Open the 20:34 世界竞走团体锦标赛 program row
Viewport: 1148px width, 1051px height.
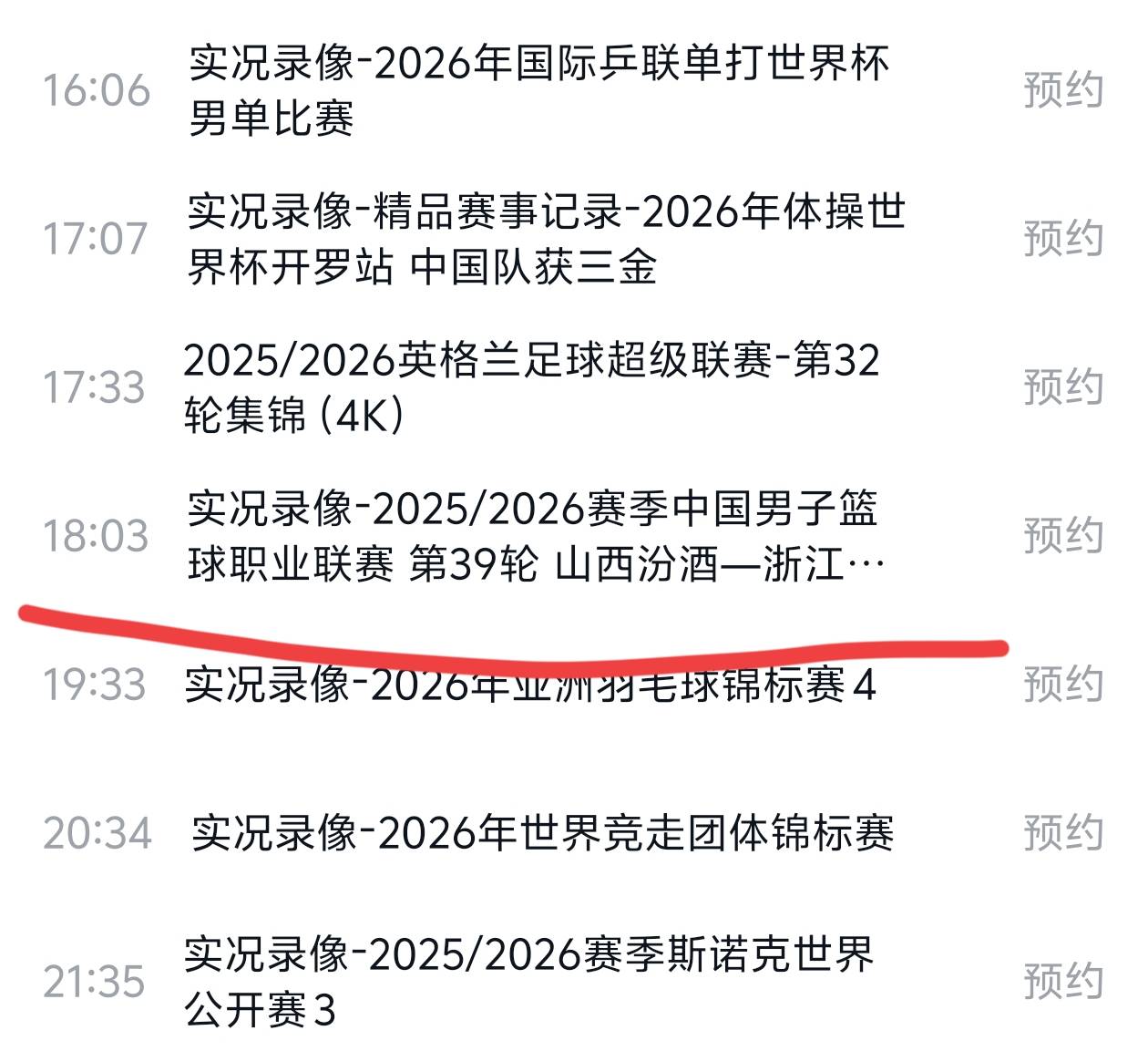[542, 833]
